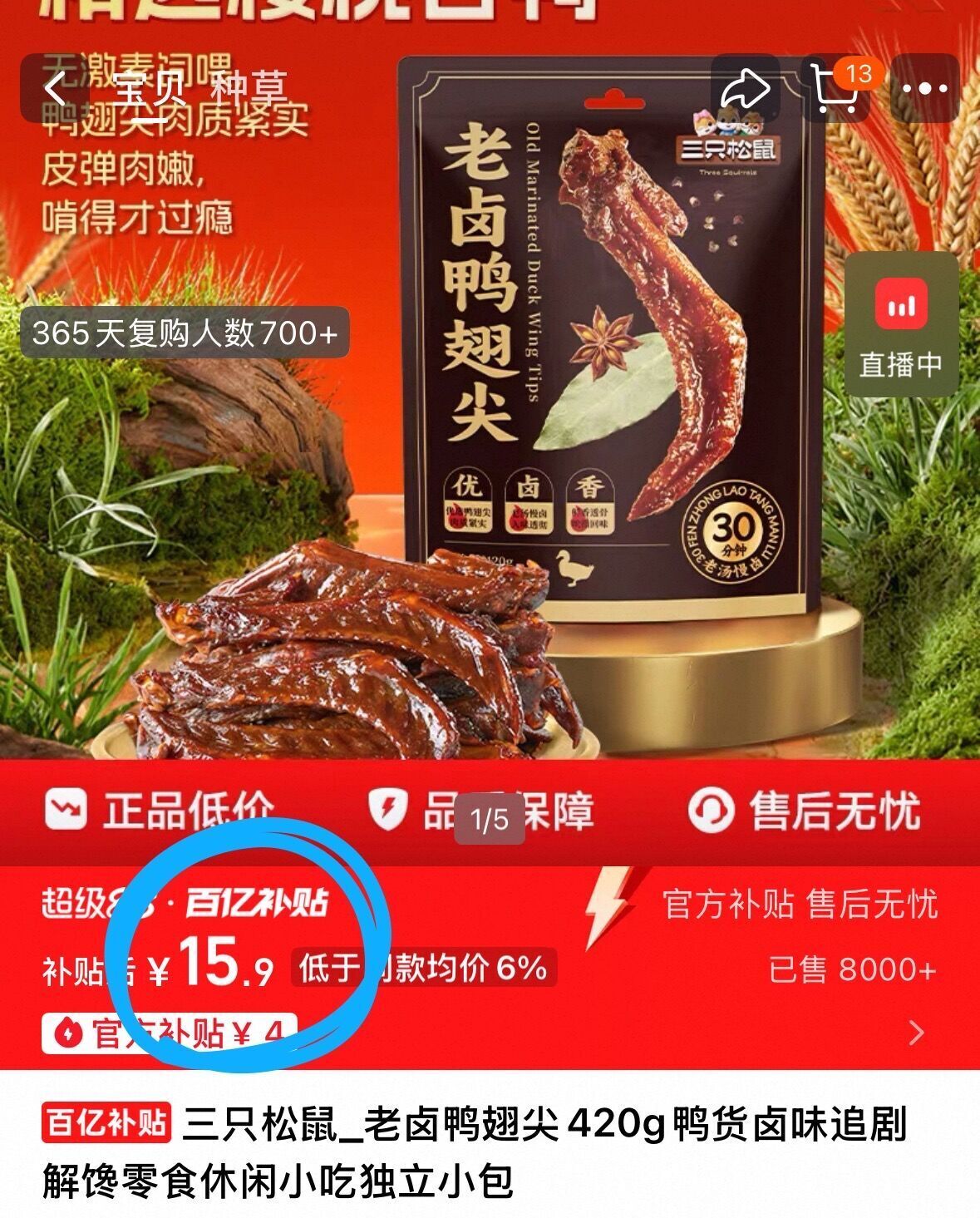Tap the 官方补贴 售后无忧 banner text
Viewport: 980px width, 1218px height.
coord(801,905)
